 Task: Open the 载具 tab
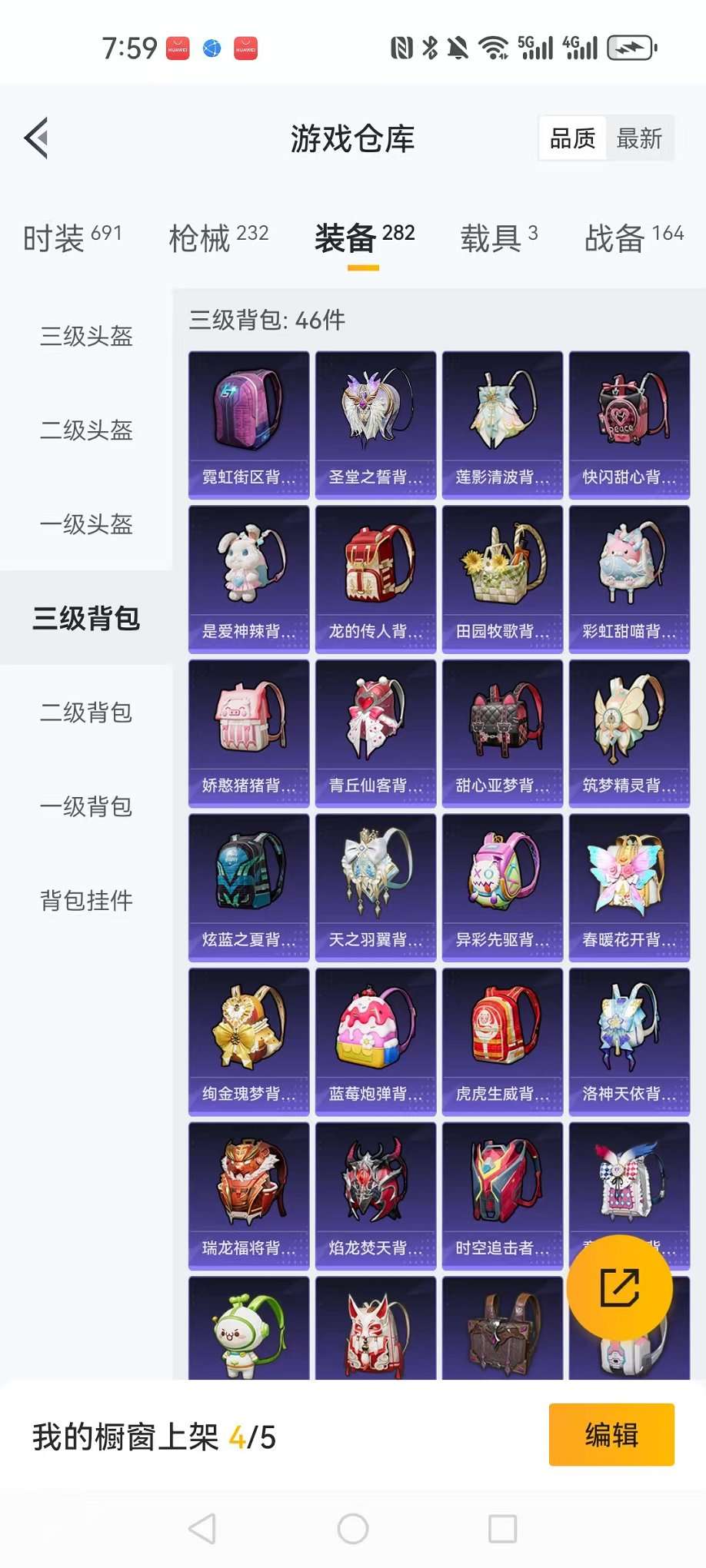pos(498,238)
